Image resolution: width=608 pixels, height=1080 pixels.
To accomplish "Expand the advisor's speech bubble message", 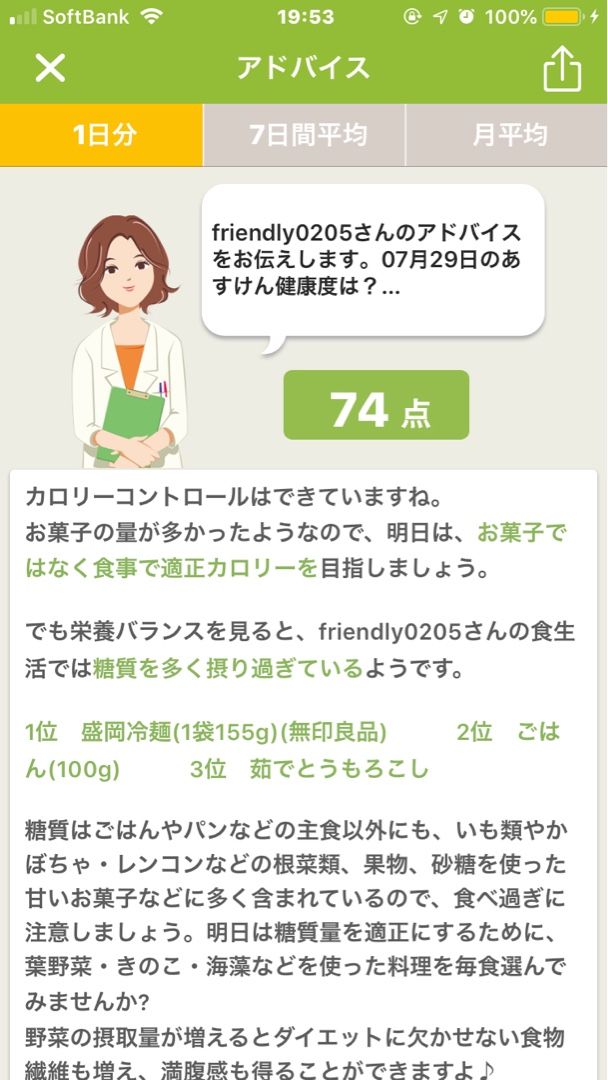I will [372, 259].
